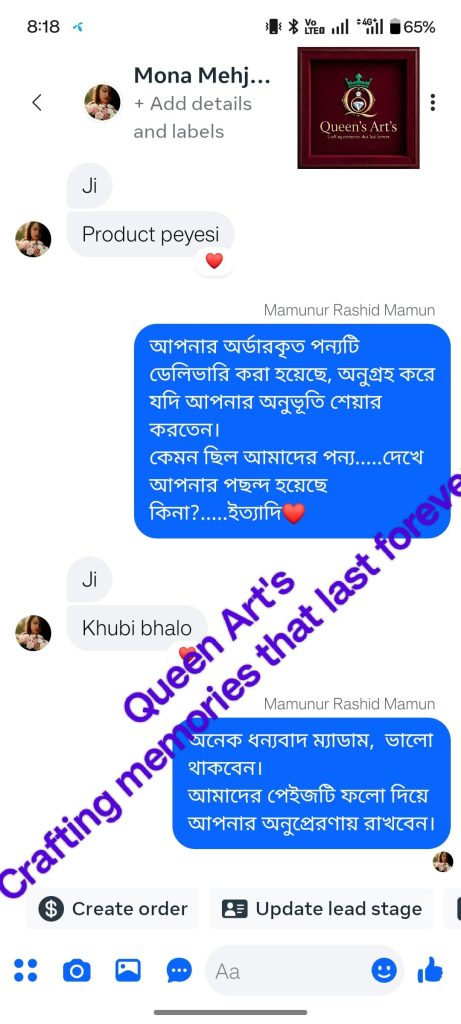Open the emoji picker smiley
Viewport: 461px width, 1024px height.
(x=384, y=971)
